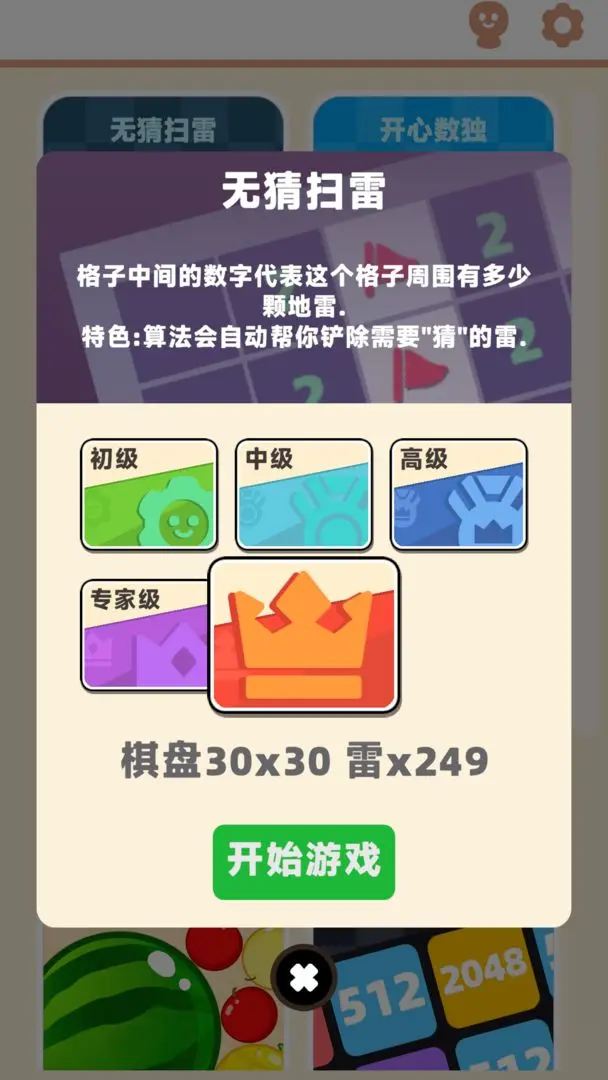Pick the 高级 advanced difficulty

pyautogui.click(x=459, y=495)
